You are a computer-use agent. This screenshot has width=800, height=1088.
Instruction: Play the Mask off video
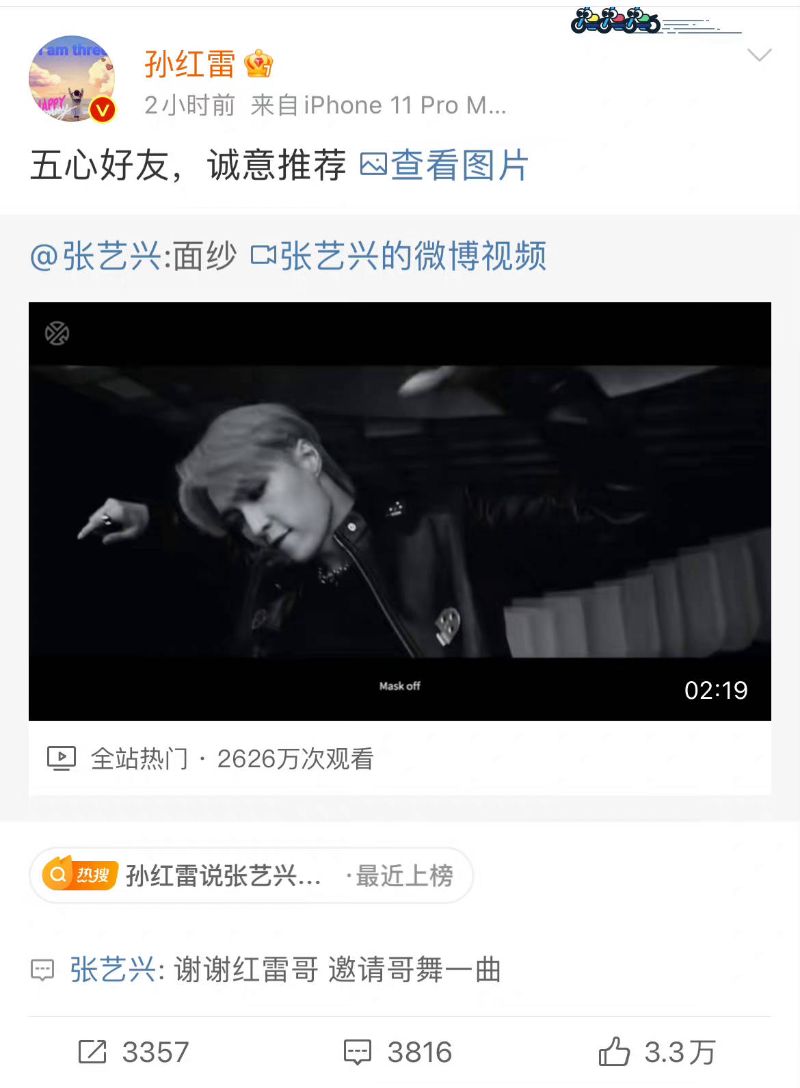point(400,510)
